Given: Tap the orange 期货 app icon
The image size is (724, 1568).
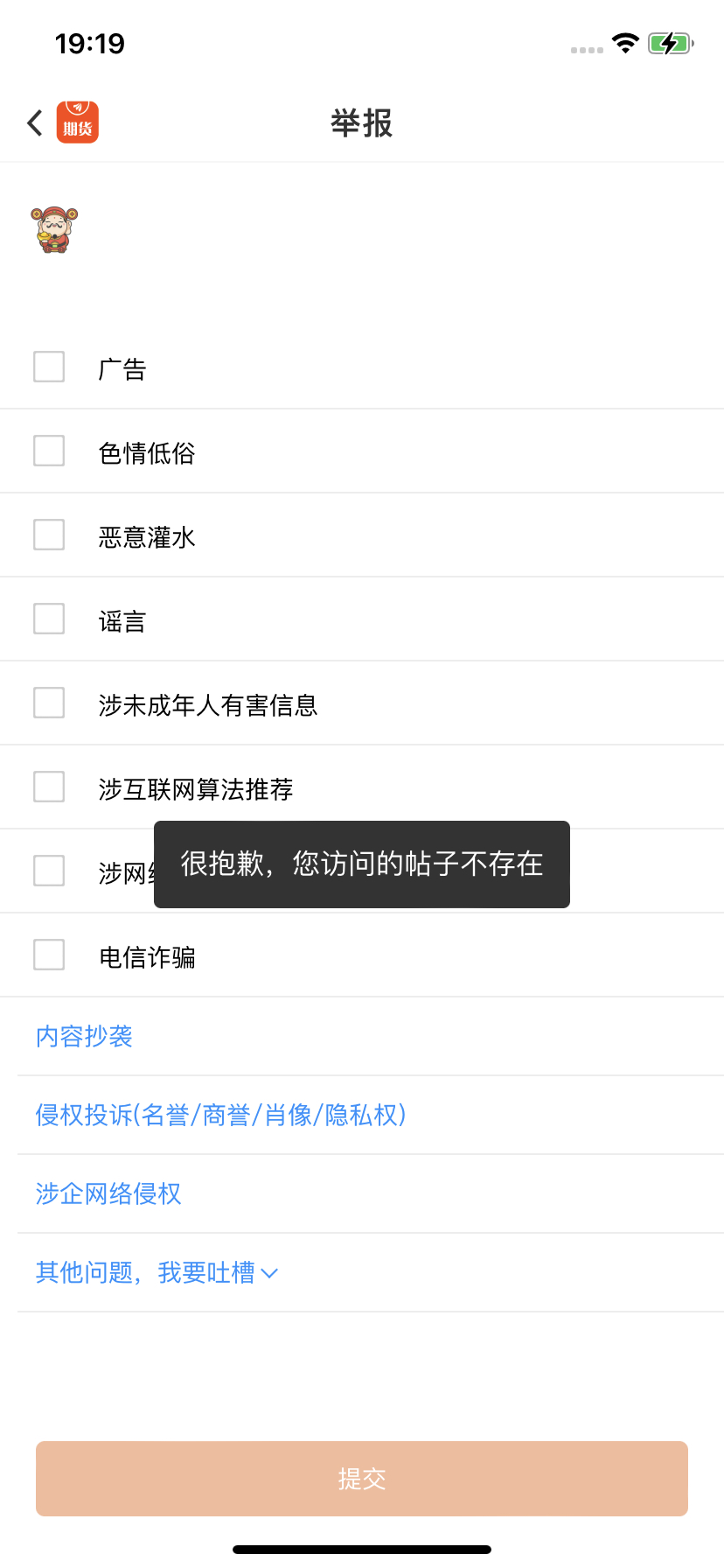Looking at the screenshot, I should [x=78, y=122].
